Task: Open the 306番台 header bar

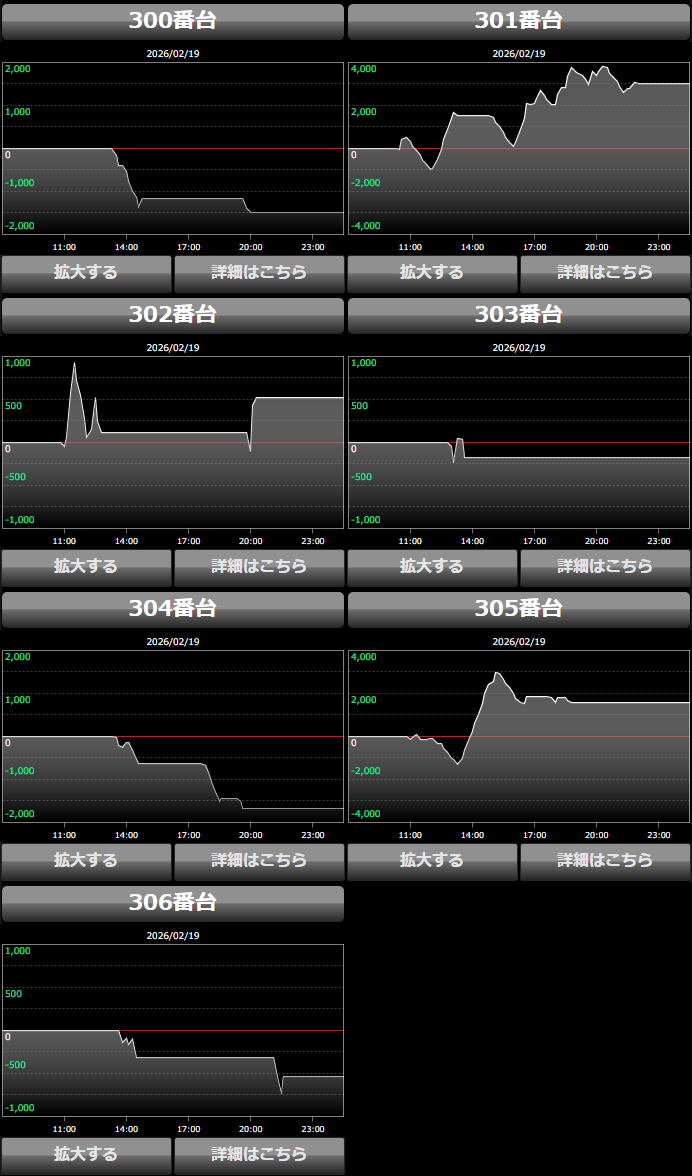Action: pos(172,903)
